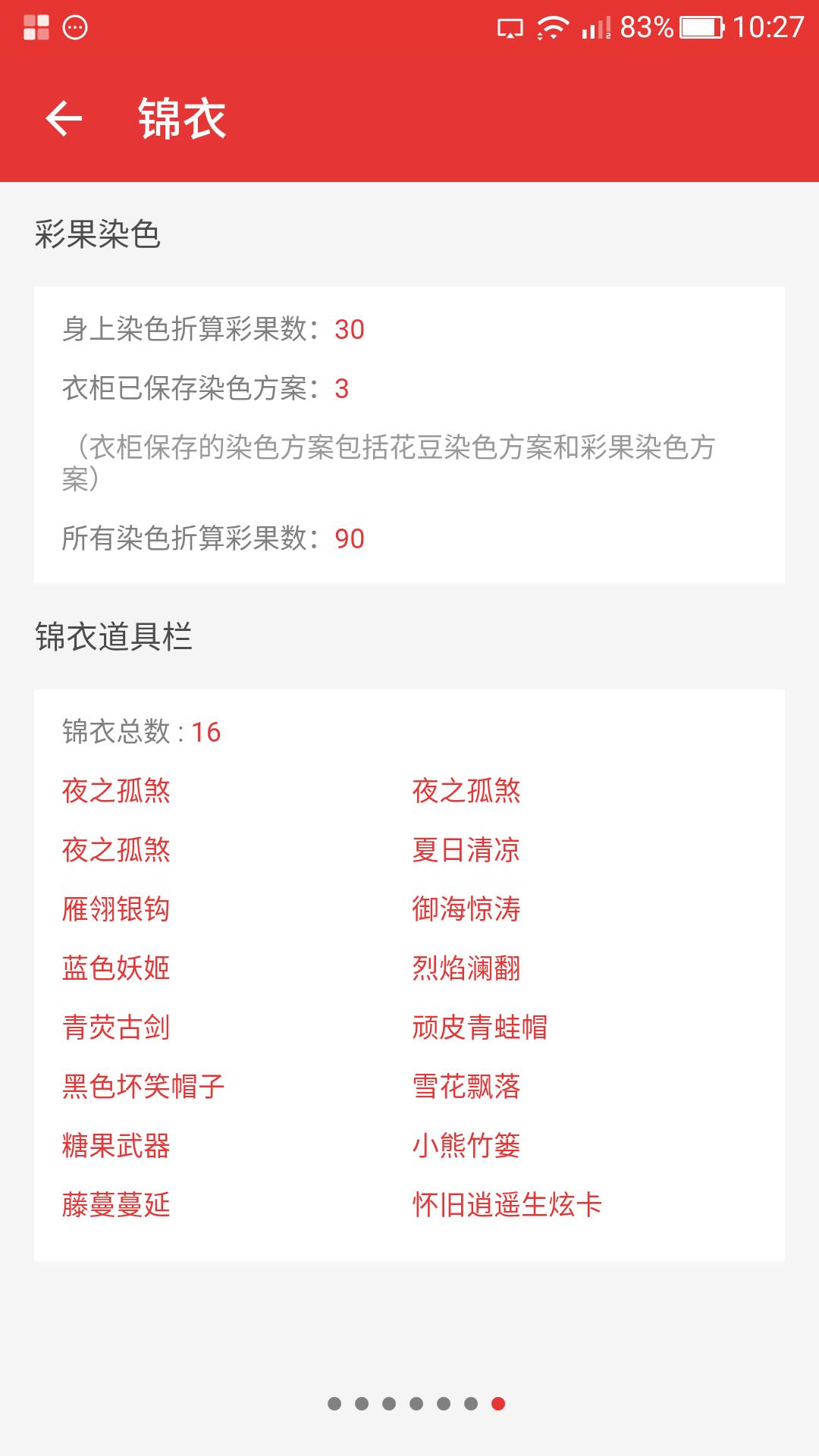
Task: Open the 雁翎银钩 item
Action: 116,908
